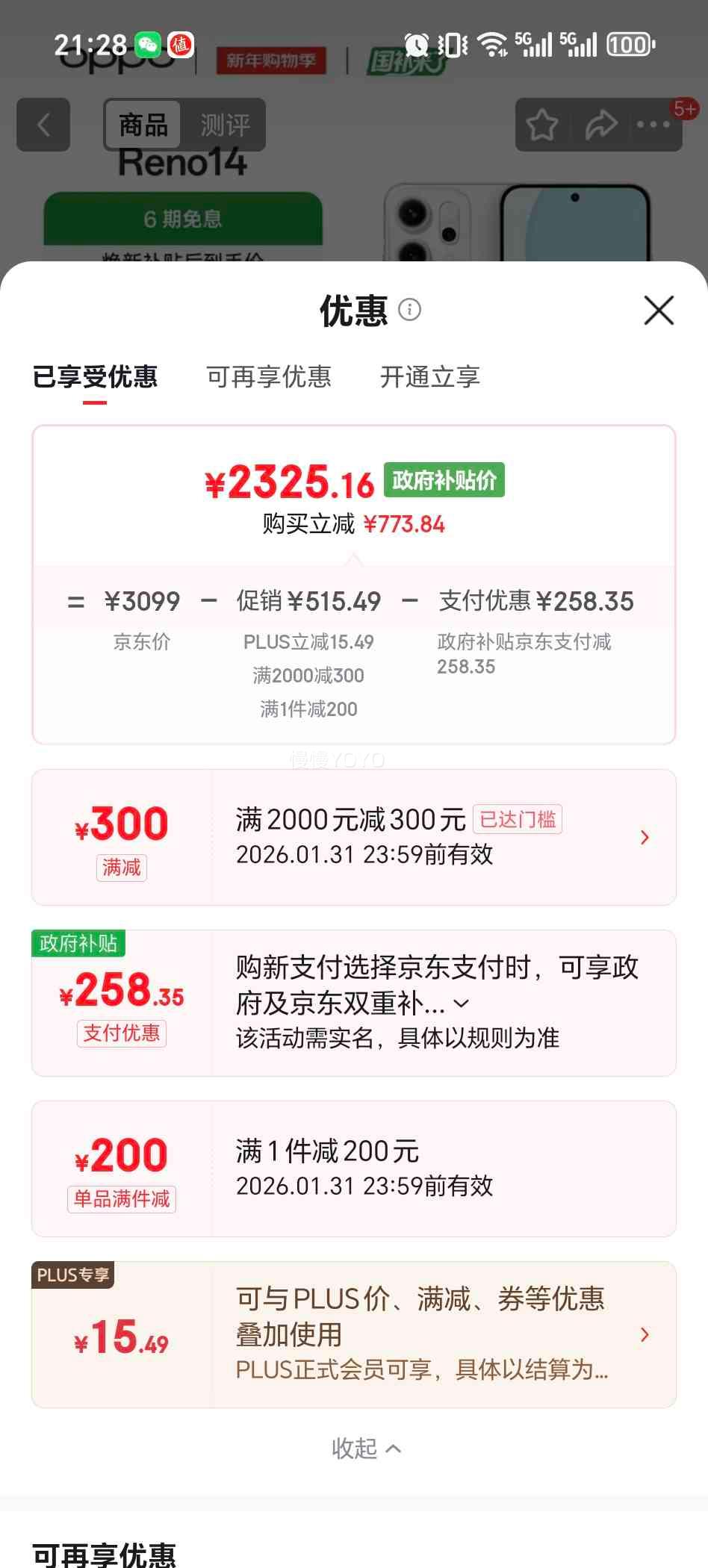
Task: Tap the 政府补贴价 green label beside price
Action: pyautogui.click(x=443, y=481)
